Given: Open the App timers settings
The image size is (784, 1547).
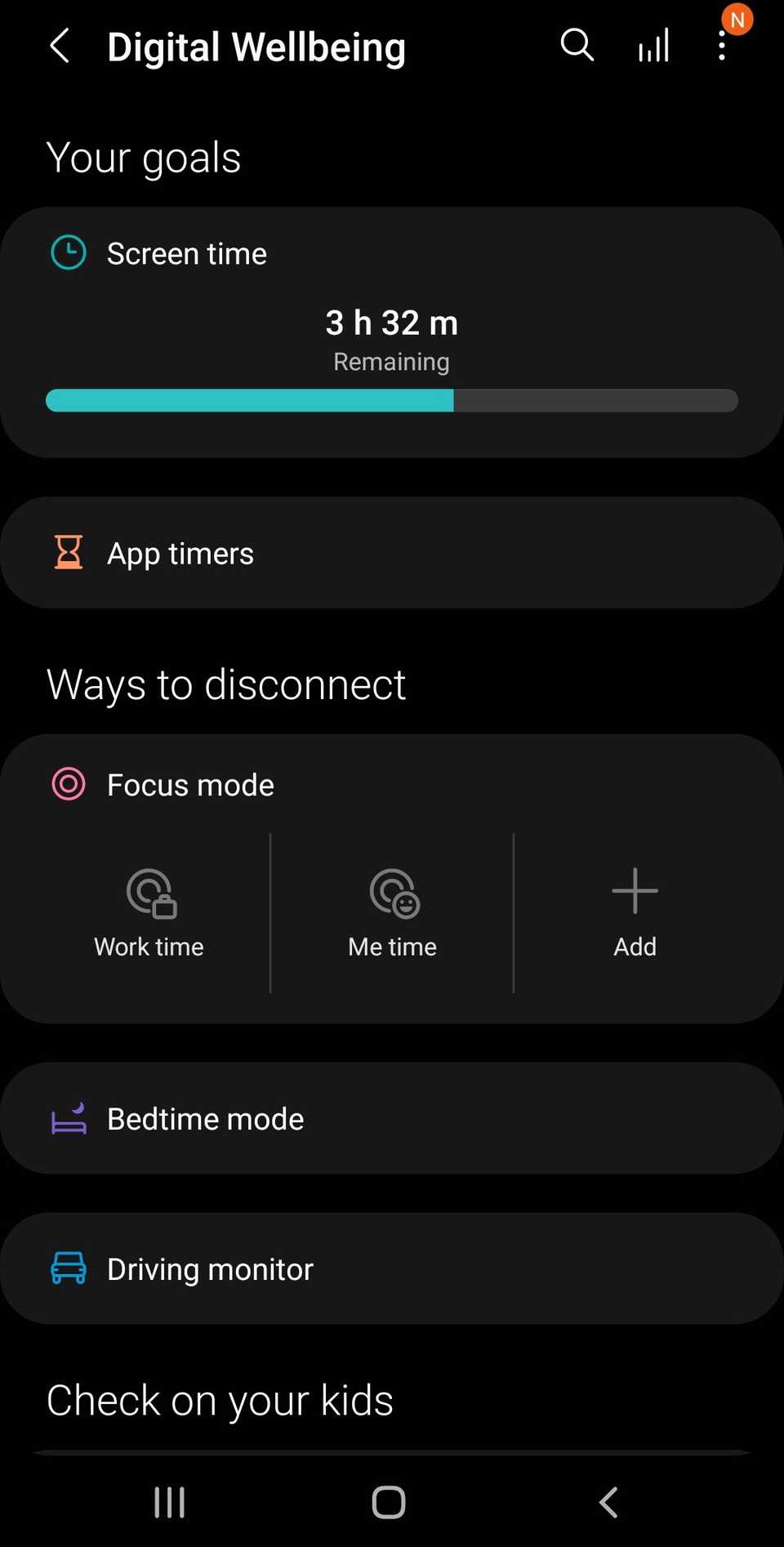Looking at the screenshot, I should (x=392, y=552).
